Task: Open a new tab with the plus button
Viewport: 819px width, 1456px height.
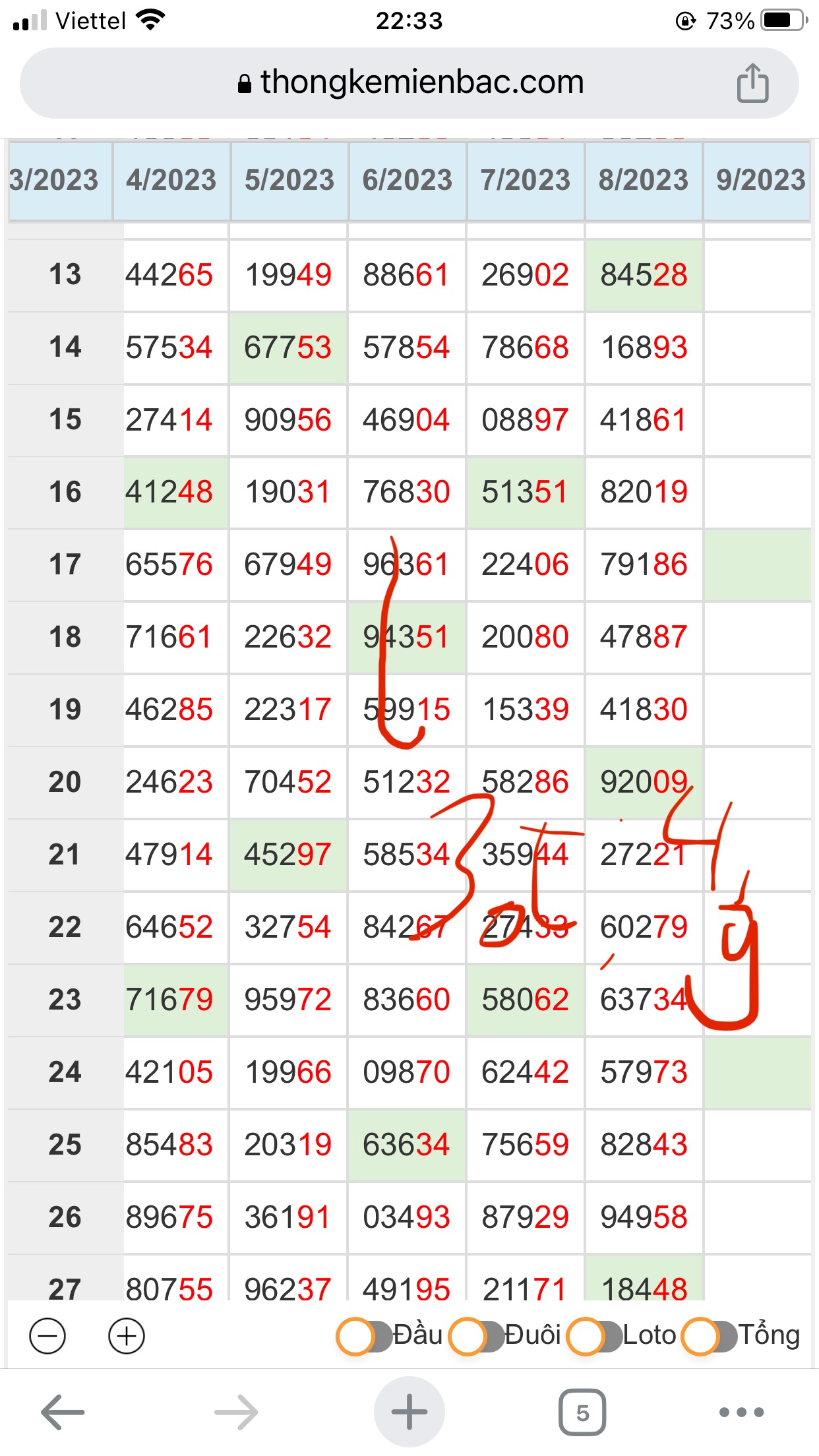Action: [x=409, y=1412]
